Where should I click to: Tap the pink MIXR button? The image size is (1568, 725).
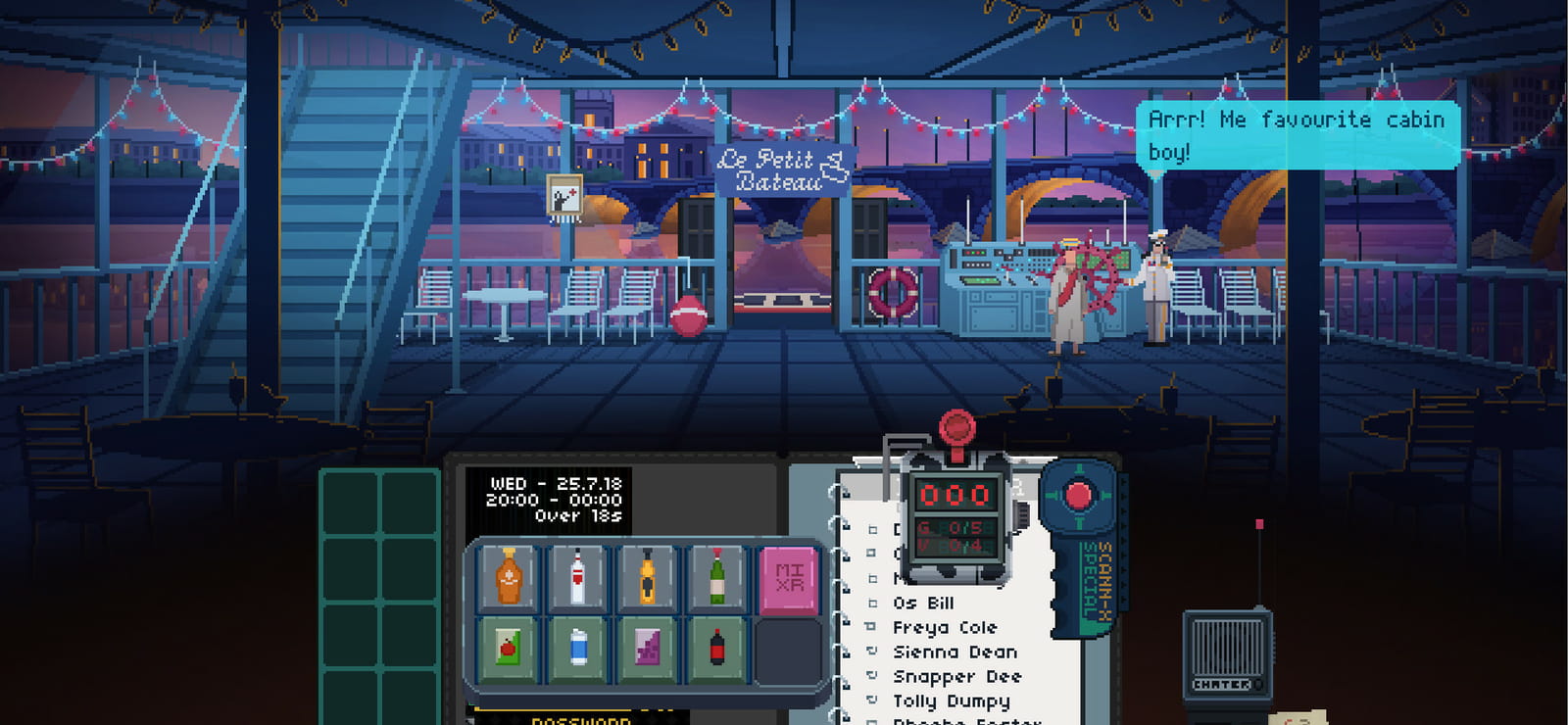tap(789, 579)
